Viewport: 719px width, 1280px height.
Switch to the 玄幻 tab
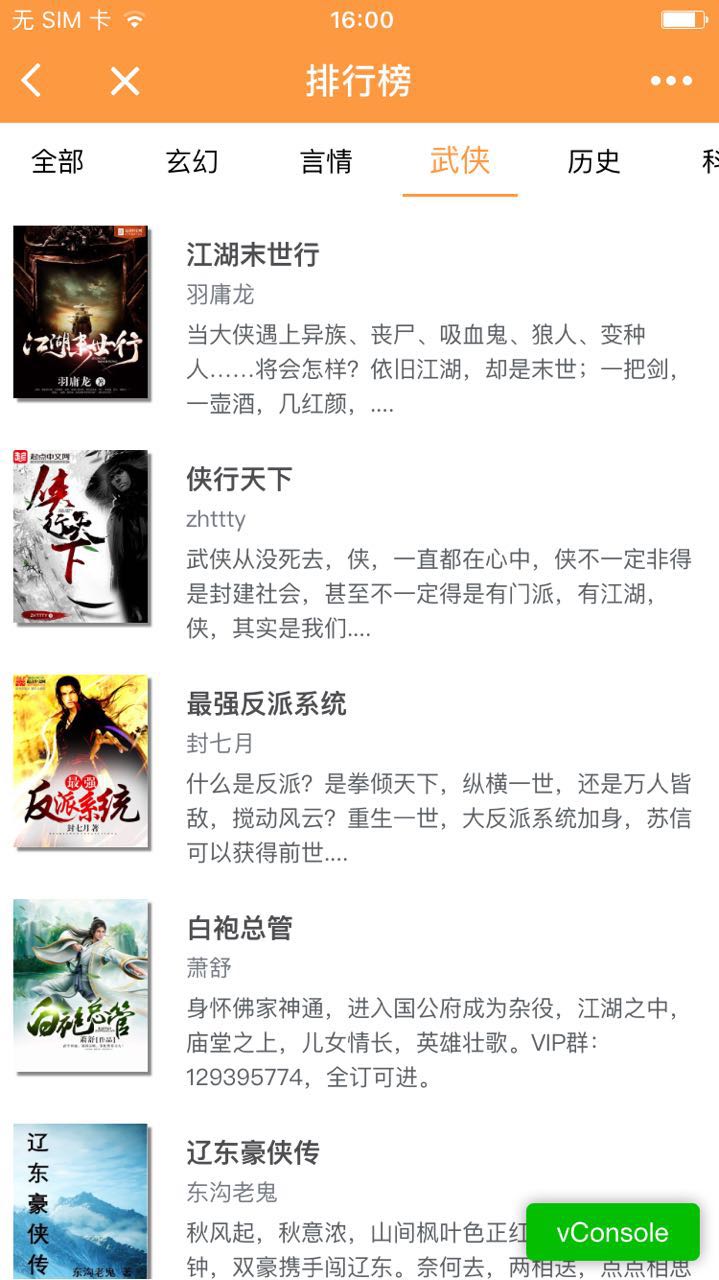point(192,161)
